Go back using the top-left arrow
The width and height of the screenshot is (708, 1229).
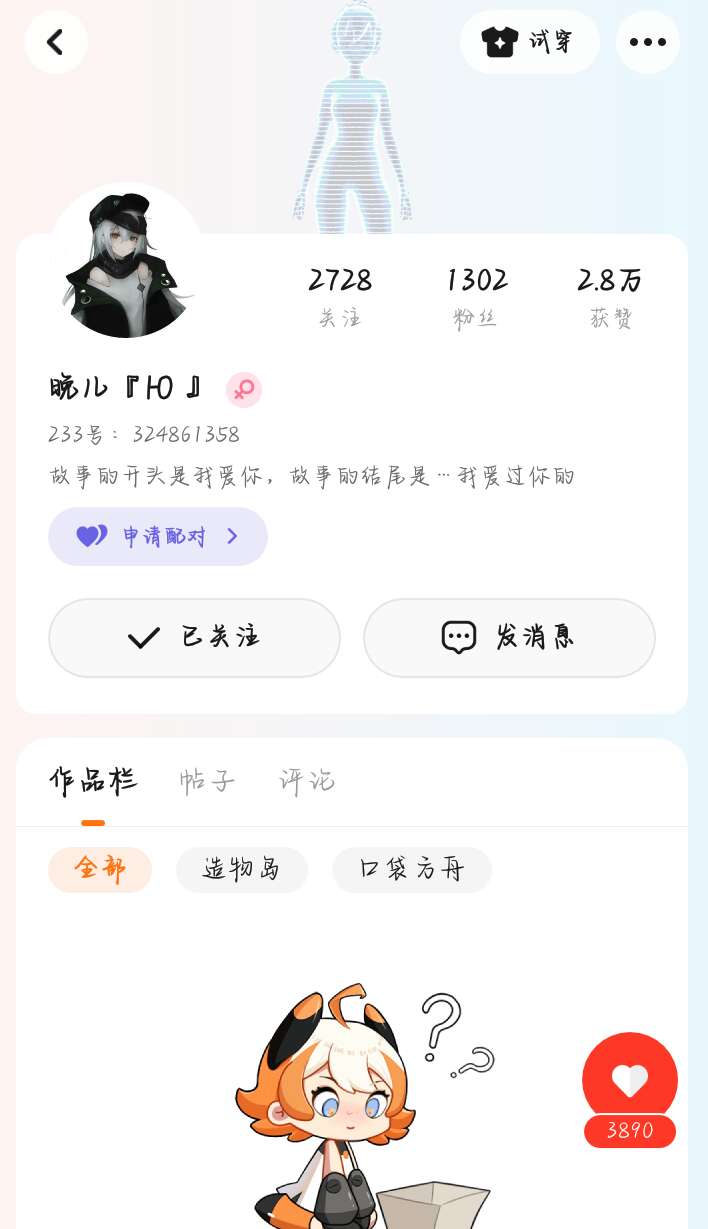(56, 42)
